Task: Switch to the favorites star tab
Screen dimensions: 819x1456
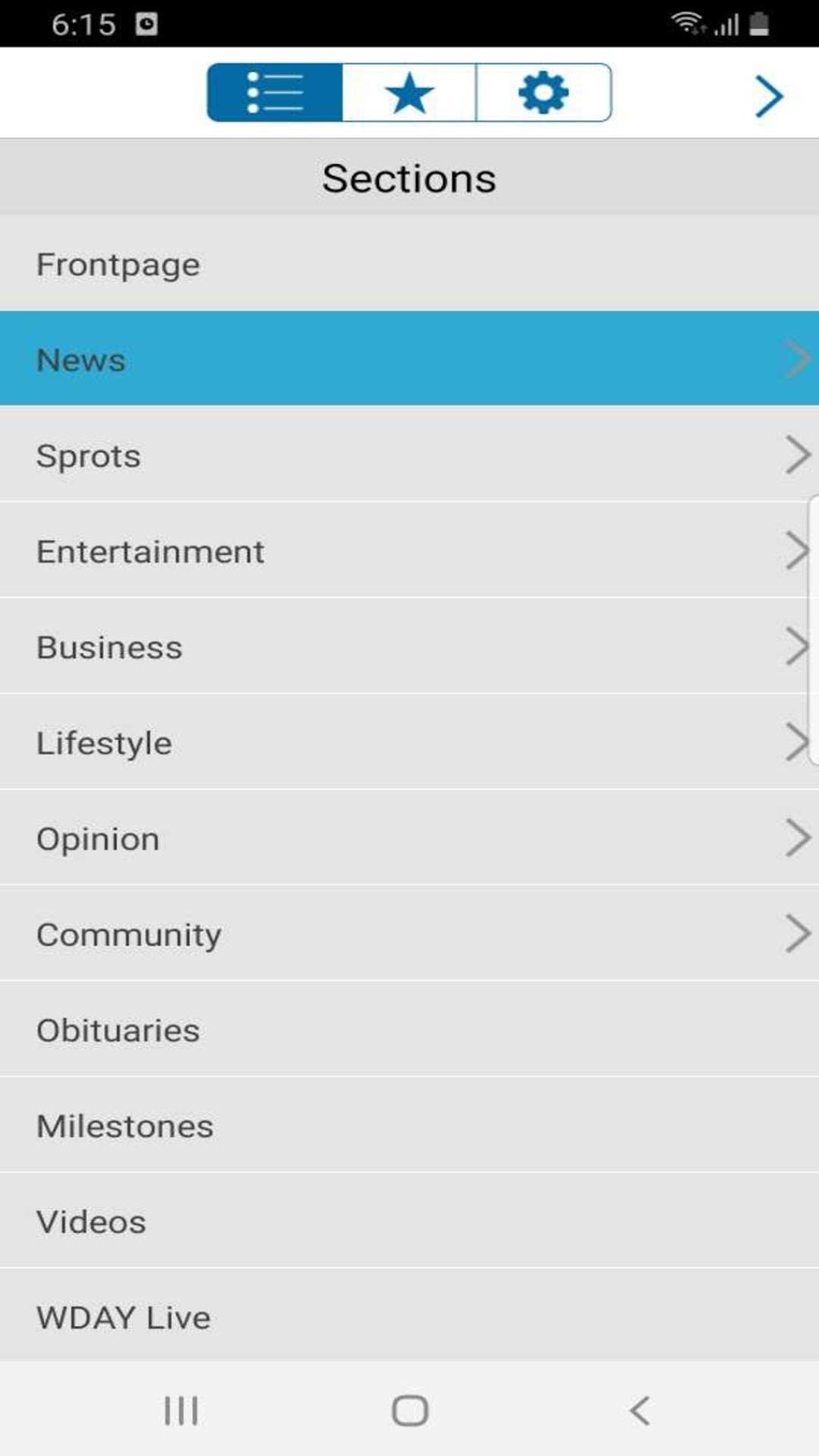Action: click(409, 93)
